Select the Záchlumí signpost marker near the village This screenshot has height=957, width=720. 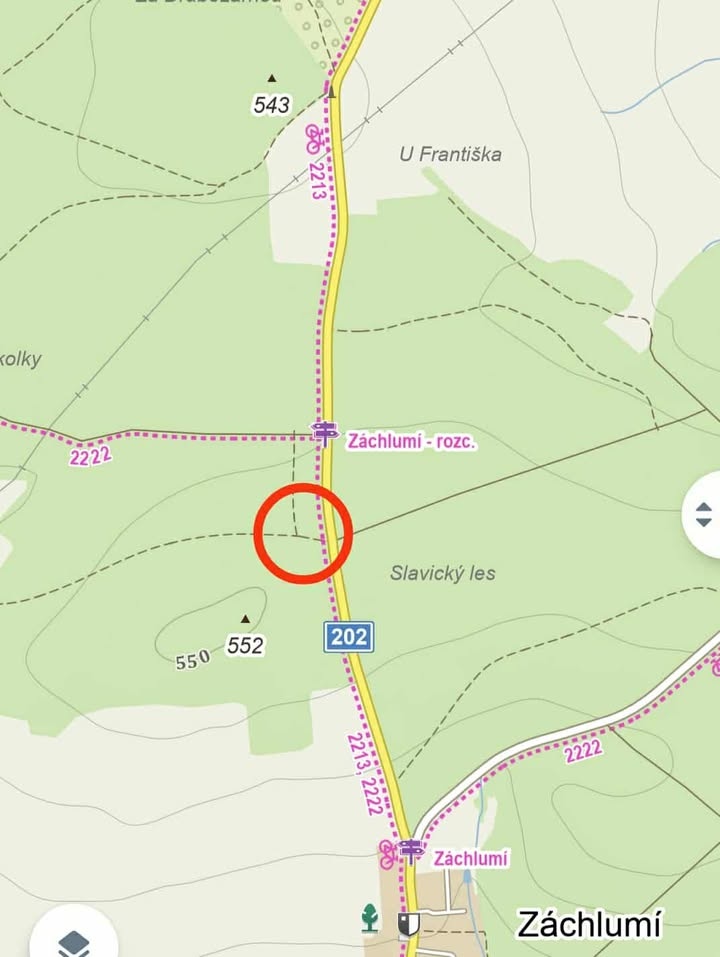411,851
